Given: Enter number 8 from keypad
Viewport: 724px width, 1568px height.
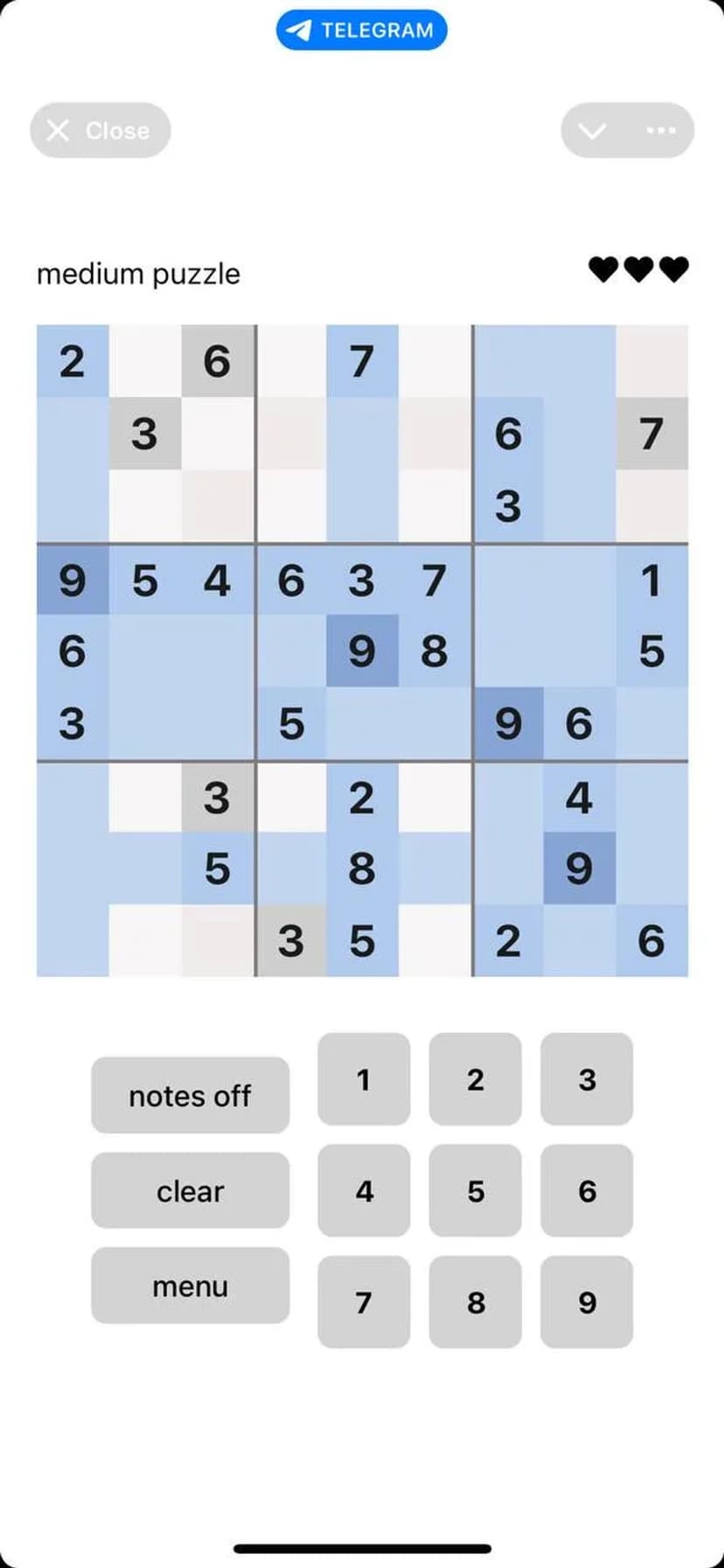Looking at the screenshot, I should pyautogui.click(x=475, y=1302).
